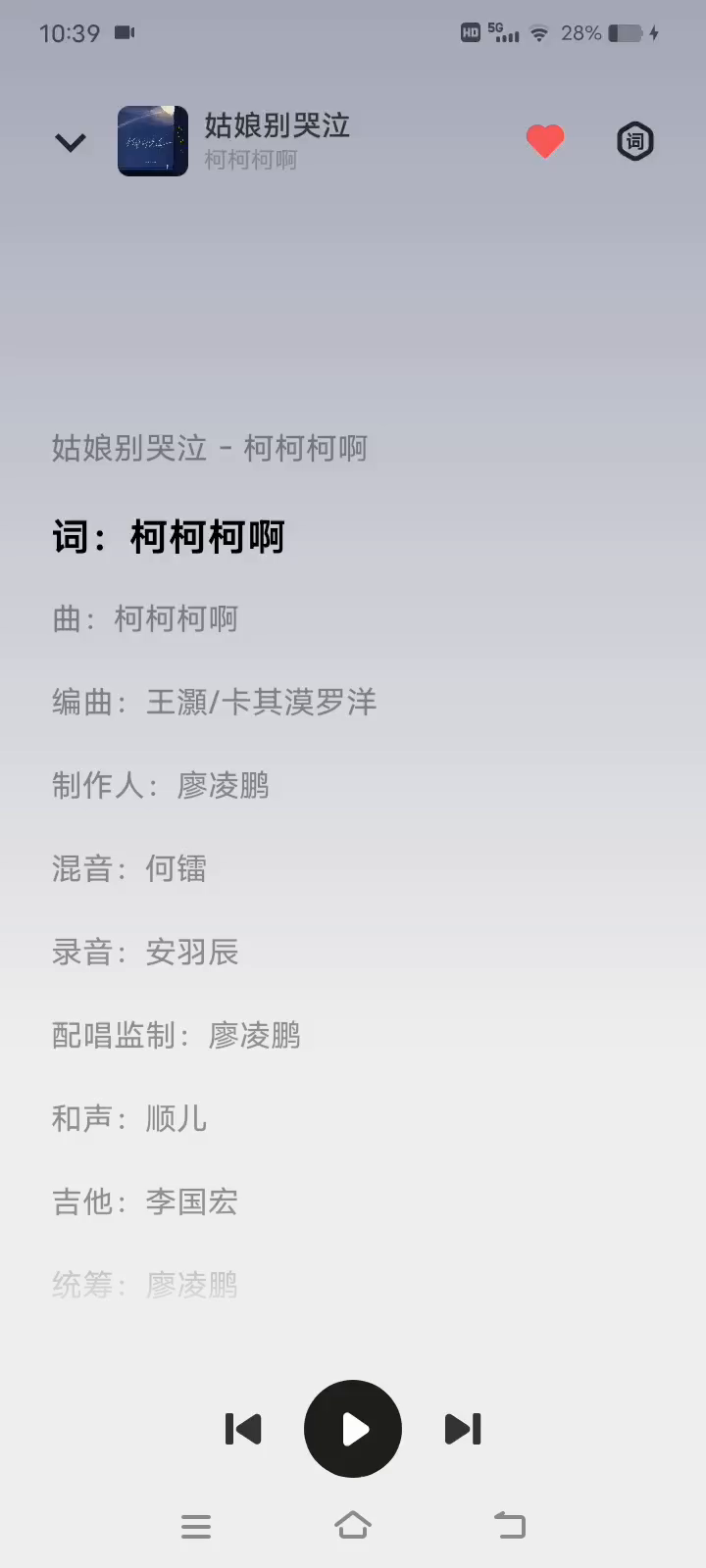Toggle the lyrics view using the 词 icon
The image size is (706, 1568).
click(x=634, y=142)
